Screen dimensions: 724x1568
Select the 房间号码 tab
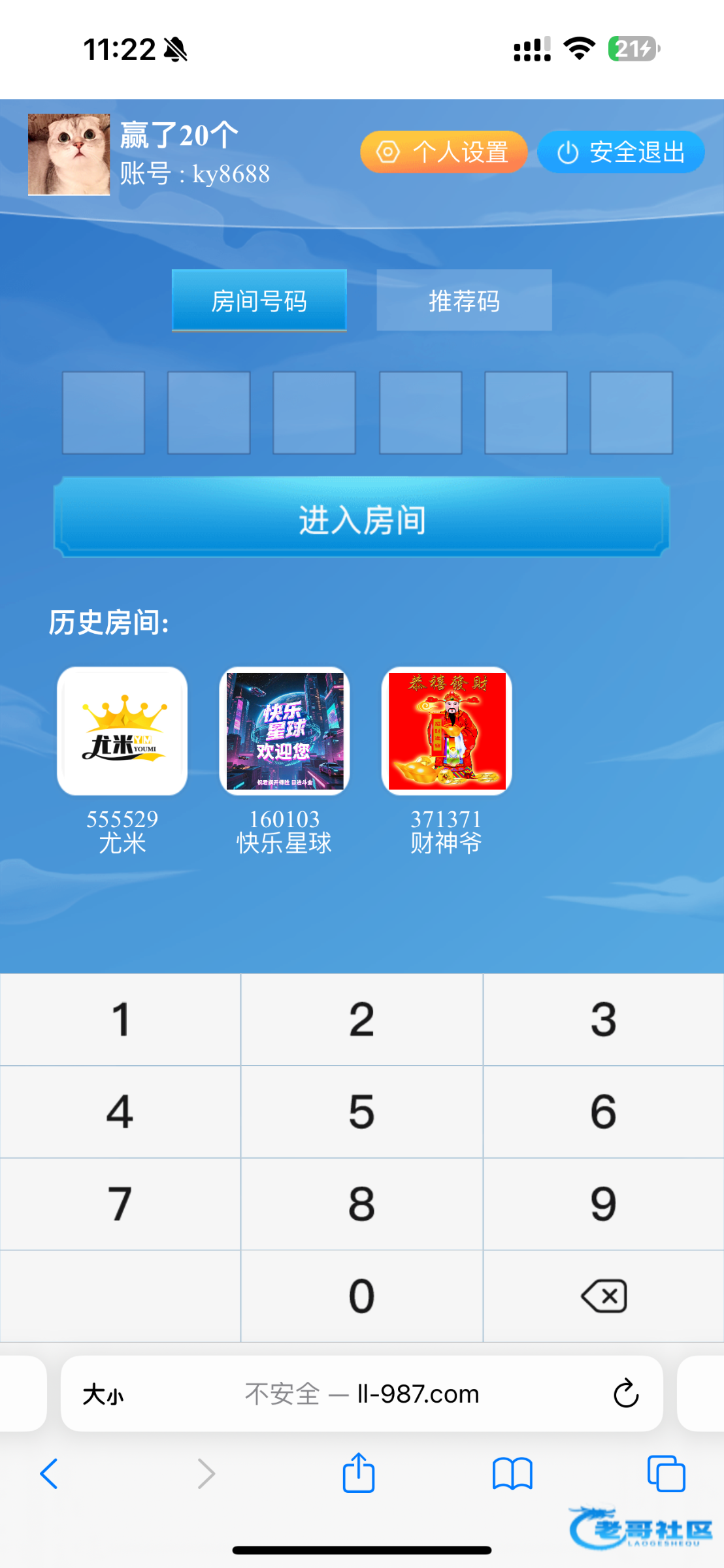click(x=259, y=301)
